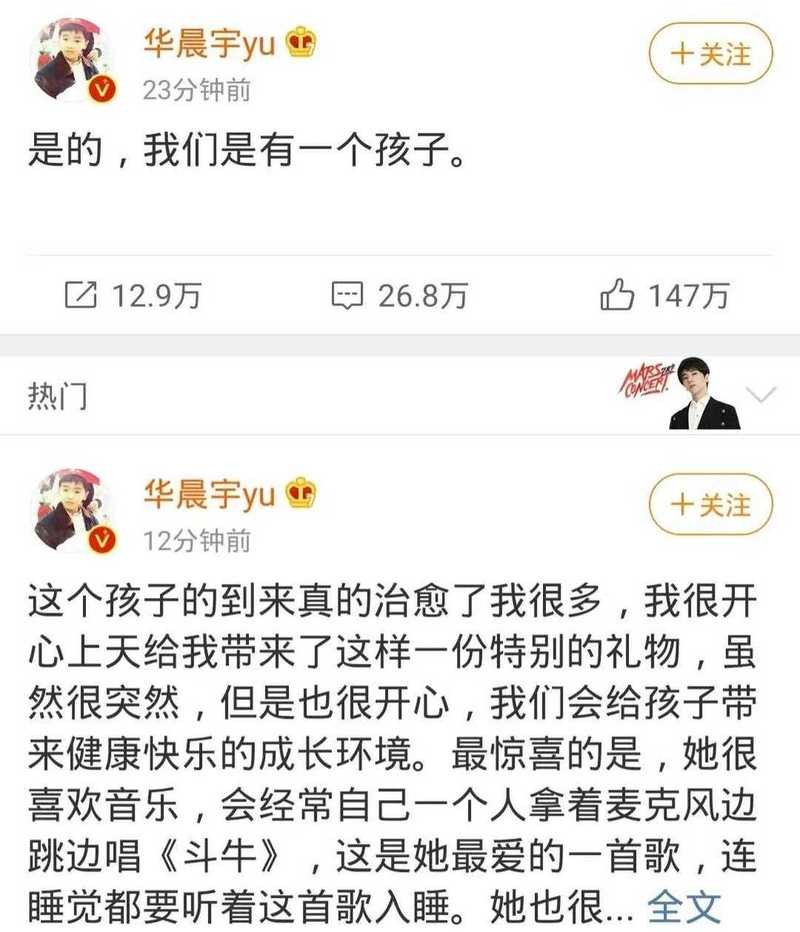Viewport: 800px width, 932px height.
Task: Expand the chevron in the 热门 row
Action: 761,396
